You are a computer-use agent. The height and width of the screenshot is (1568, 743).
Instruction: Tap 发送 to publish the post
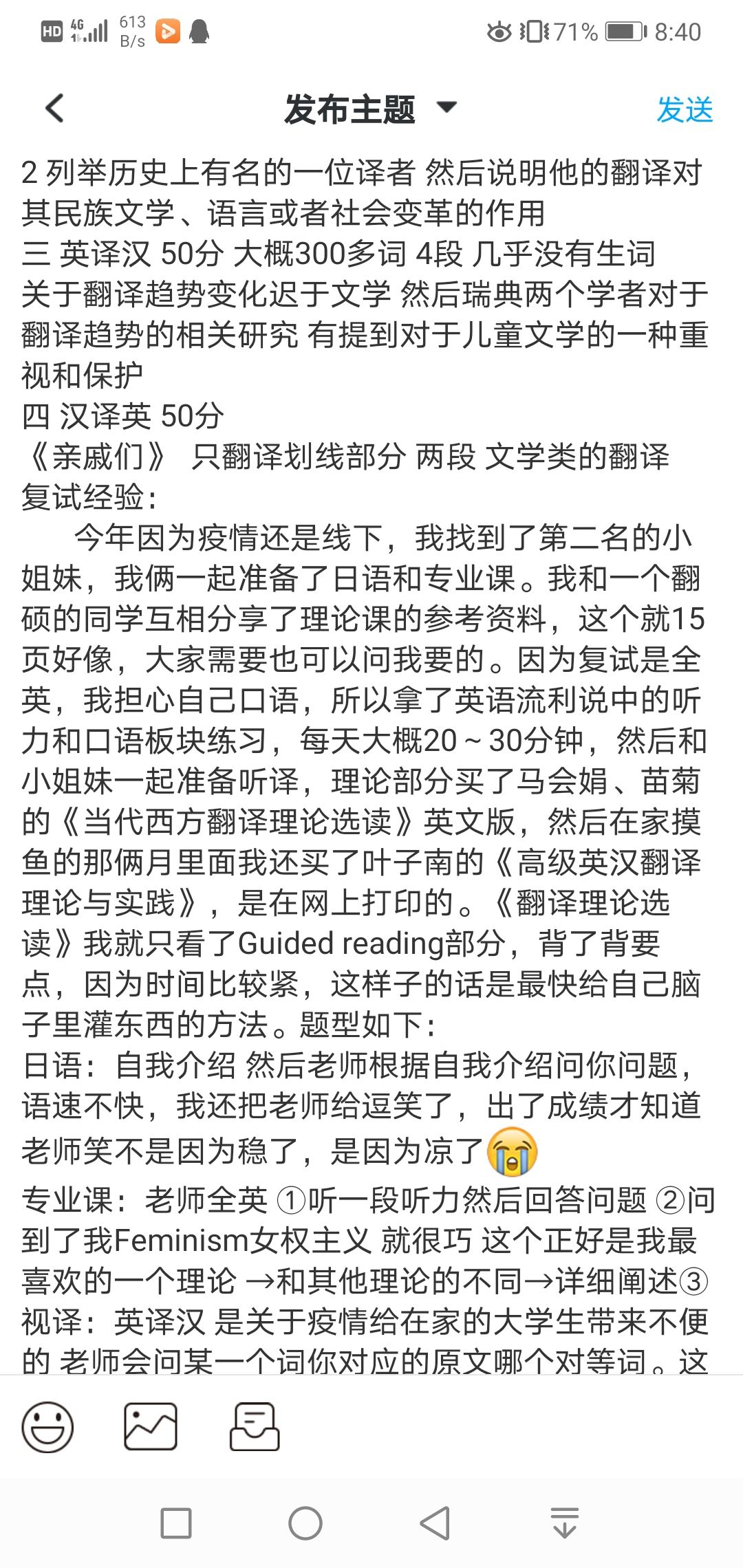point(685,110)
